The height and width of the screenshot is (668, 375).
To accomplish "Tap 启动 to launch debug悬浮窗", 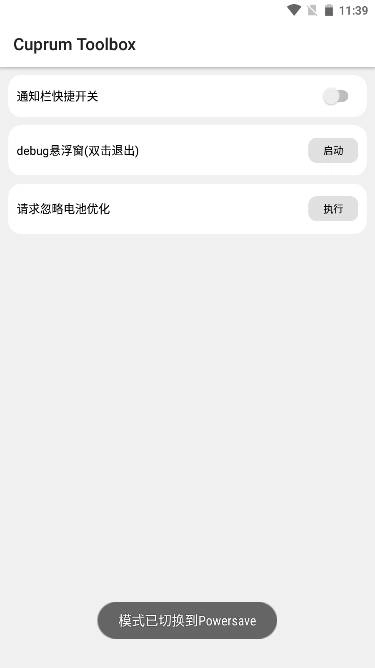I will 333,150.
